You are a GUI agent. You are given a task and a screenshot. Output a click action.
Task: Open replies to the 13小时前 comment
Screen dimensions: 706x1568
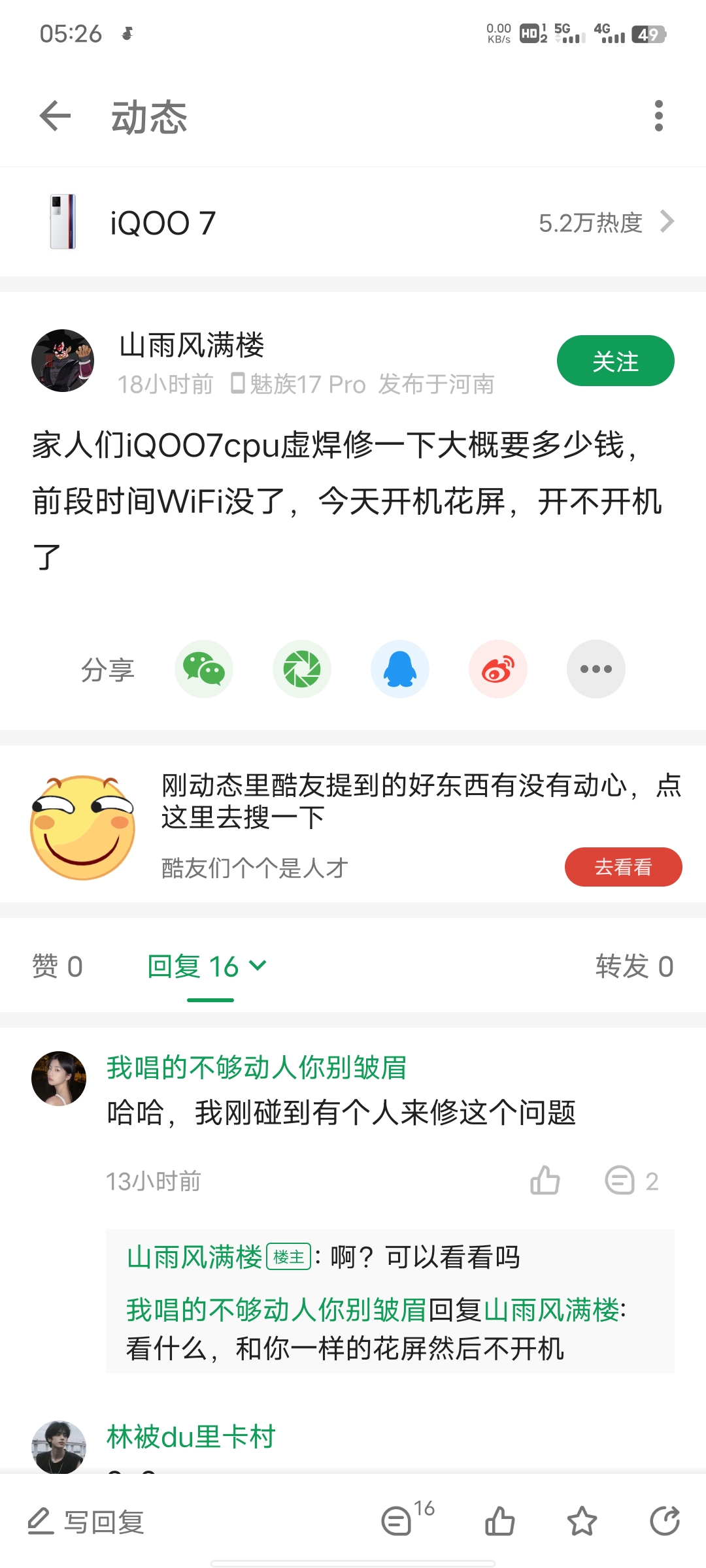pos(631,1181)
